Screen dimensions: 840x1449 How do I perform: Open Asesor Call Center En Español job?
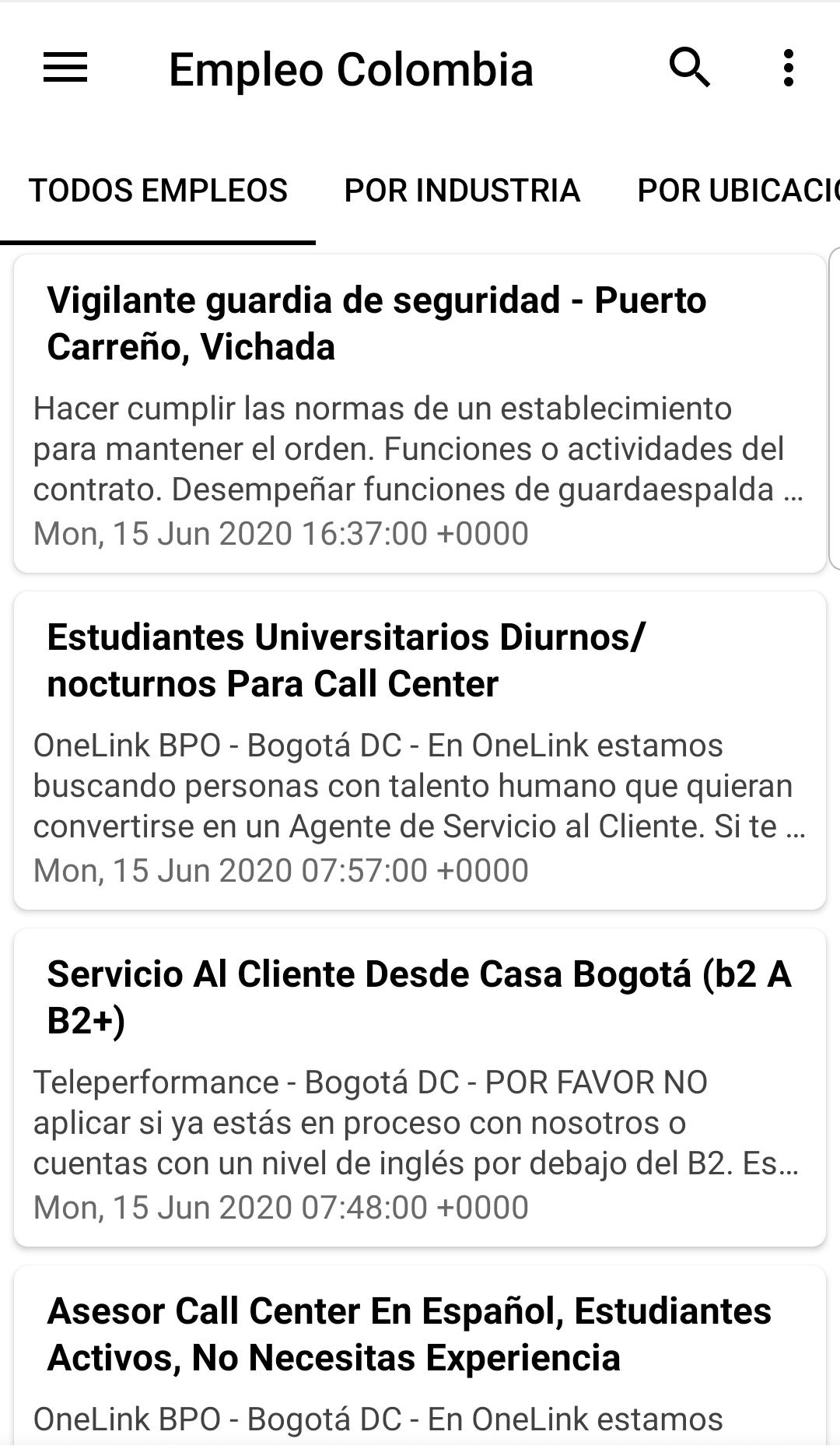pos(420,1357)
